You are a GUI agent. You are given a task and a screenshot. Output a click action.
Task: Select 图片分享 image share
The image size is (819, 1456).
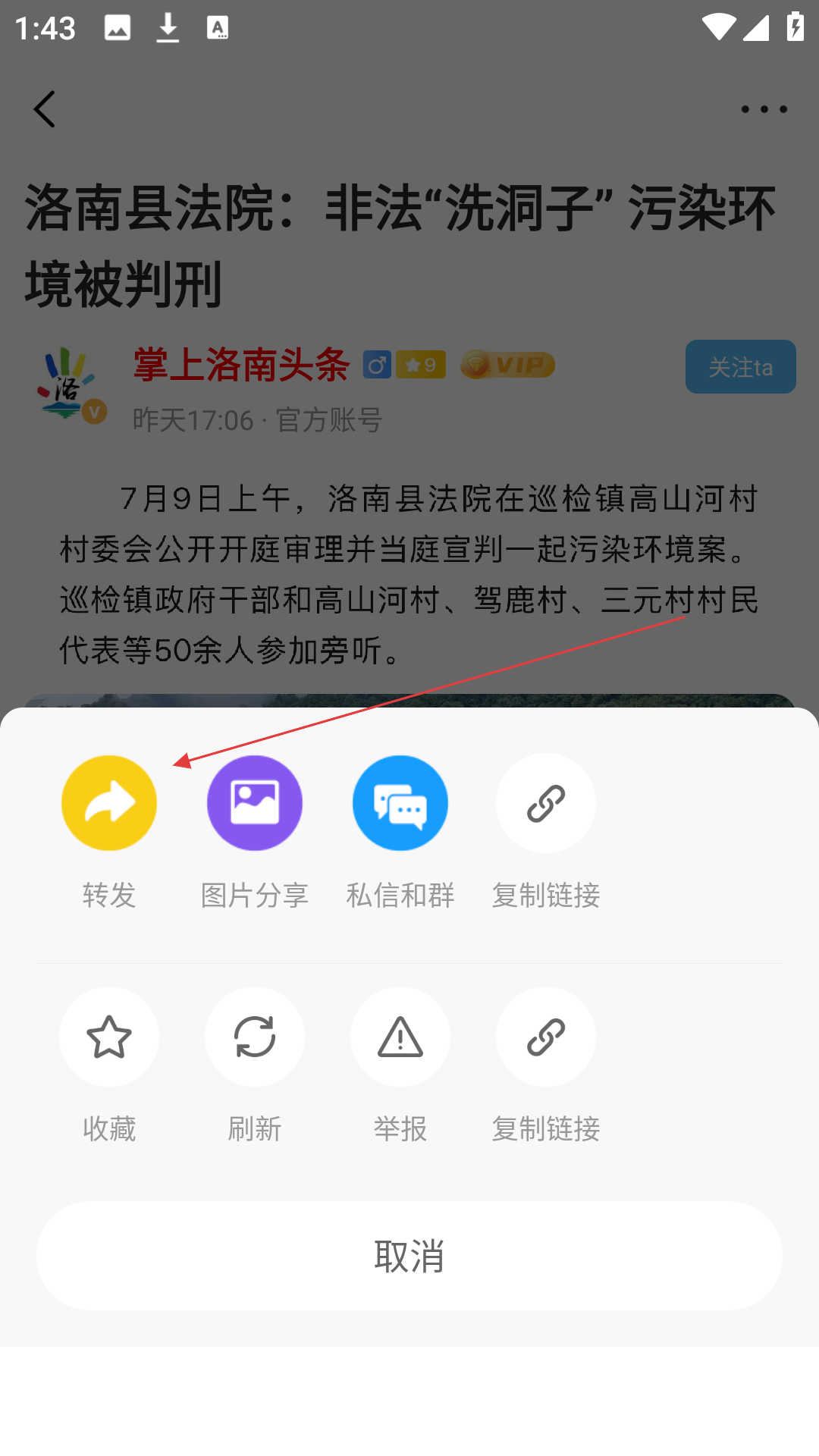pos(255,804)
